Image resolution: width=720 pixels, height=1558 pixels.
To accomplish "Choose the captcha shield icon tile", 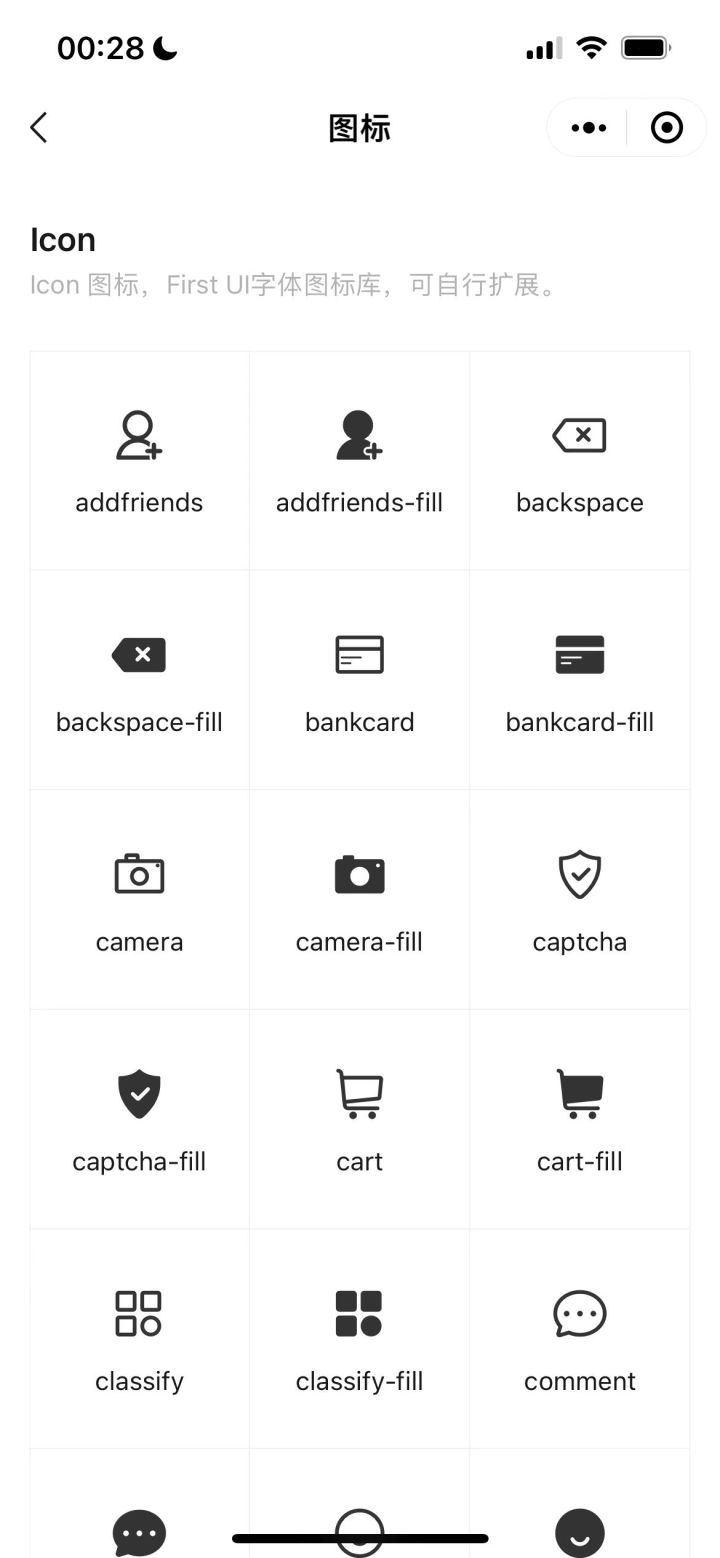I will [x=580, y=900].
